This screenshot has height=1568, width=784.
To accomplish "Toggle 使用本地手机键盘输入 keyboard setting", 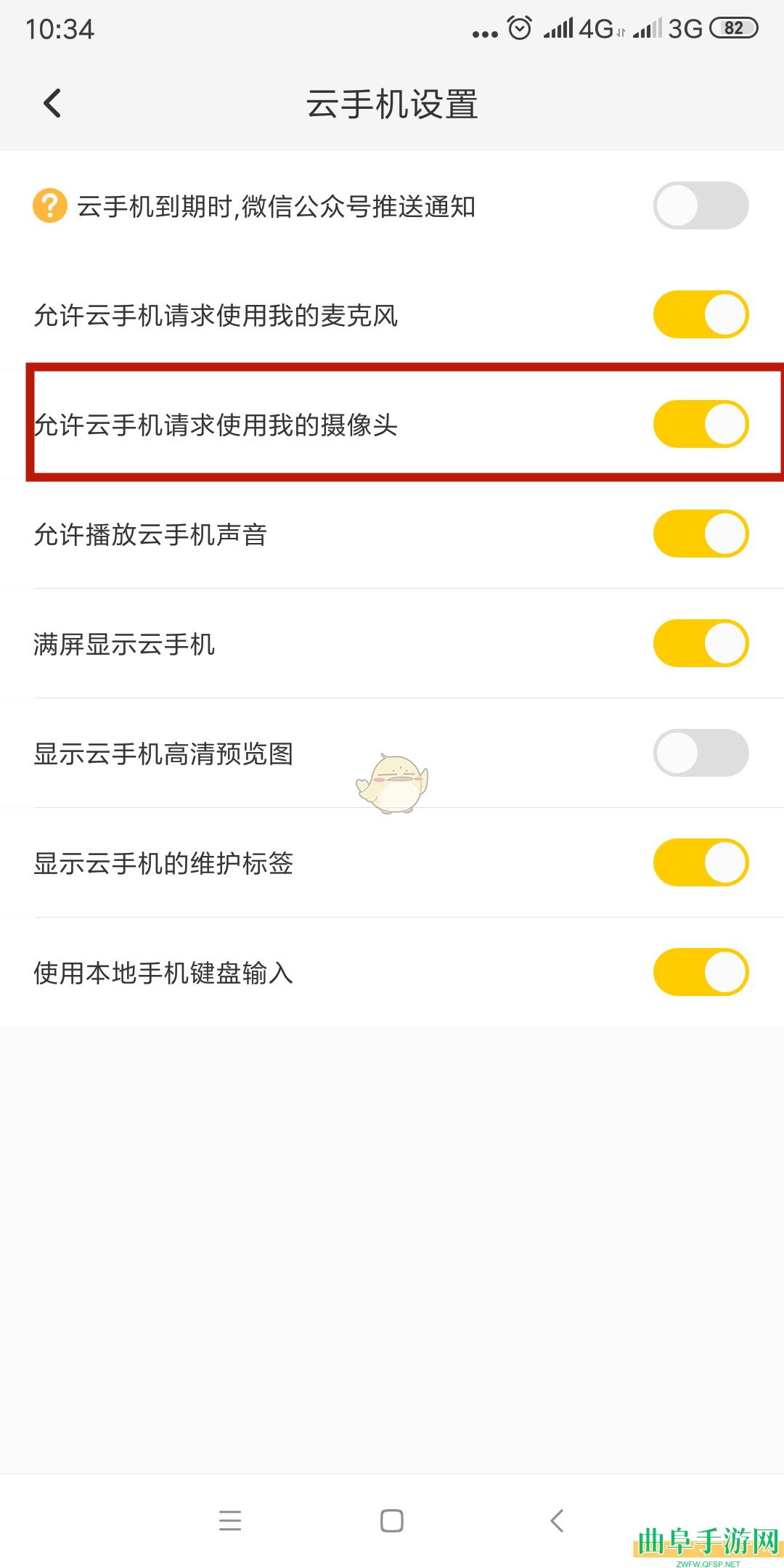I will tap(701, 972).
